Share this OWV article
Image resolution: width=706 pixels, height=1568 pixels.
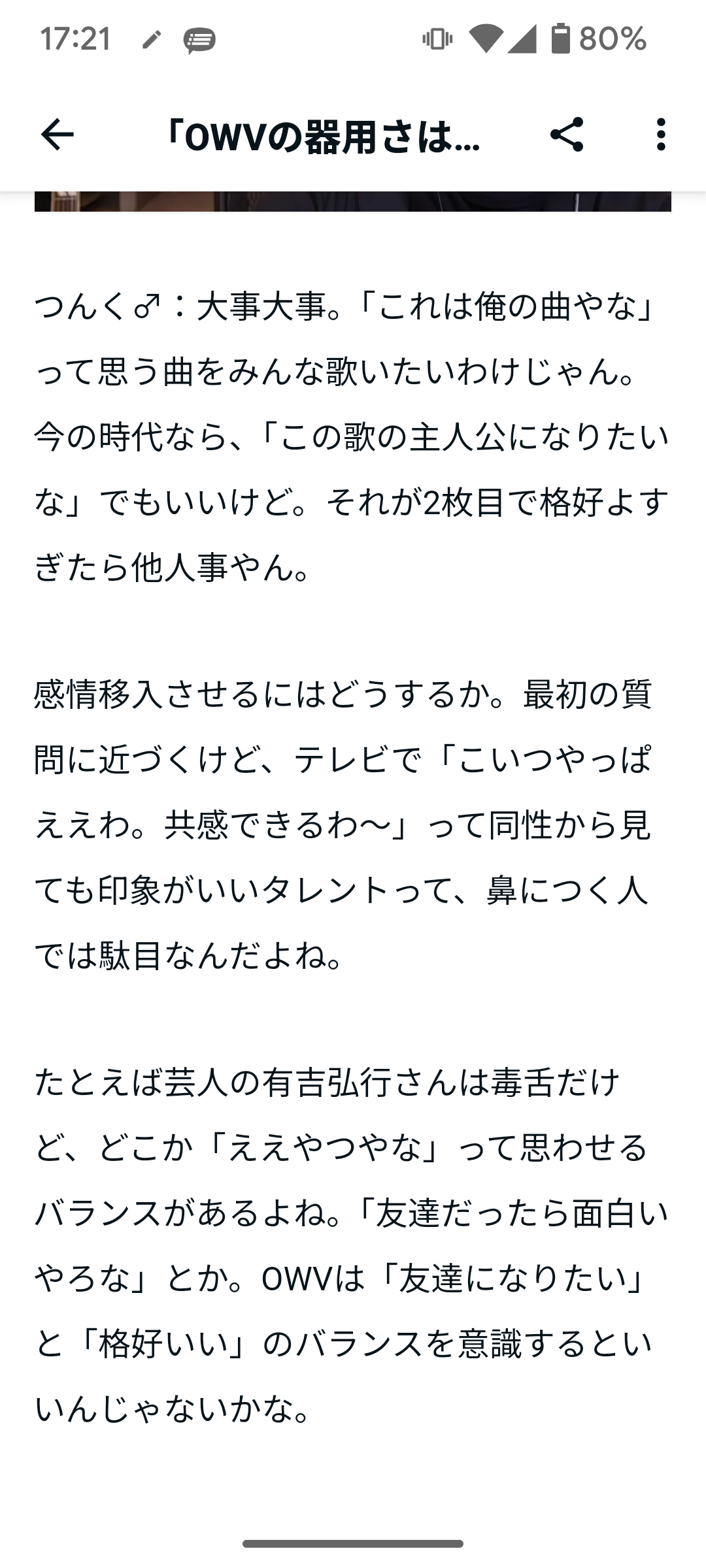[567, 135]
